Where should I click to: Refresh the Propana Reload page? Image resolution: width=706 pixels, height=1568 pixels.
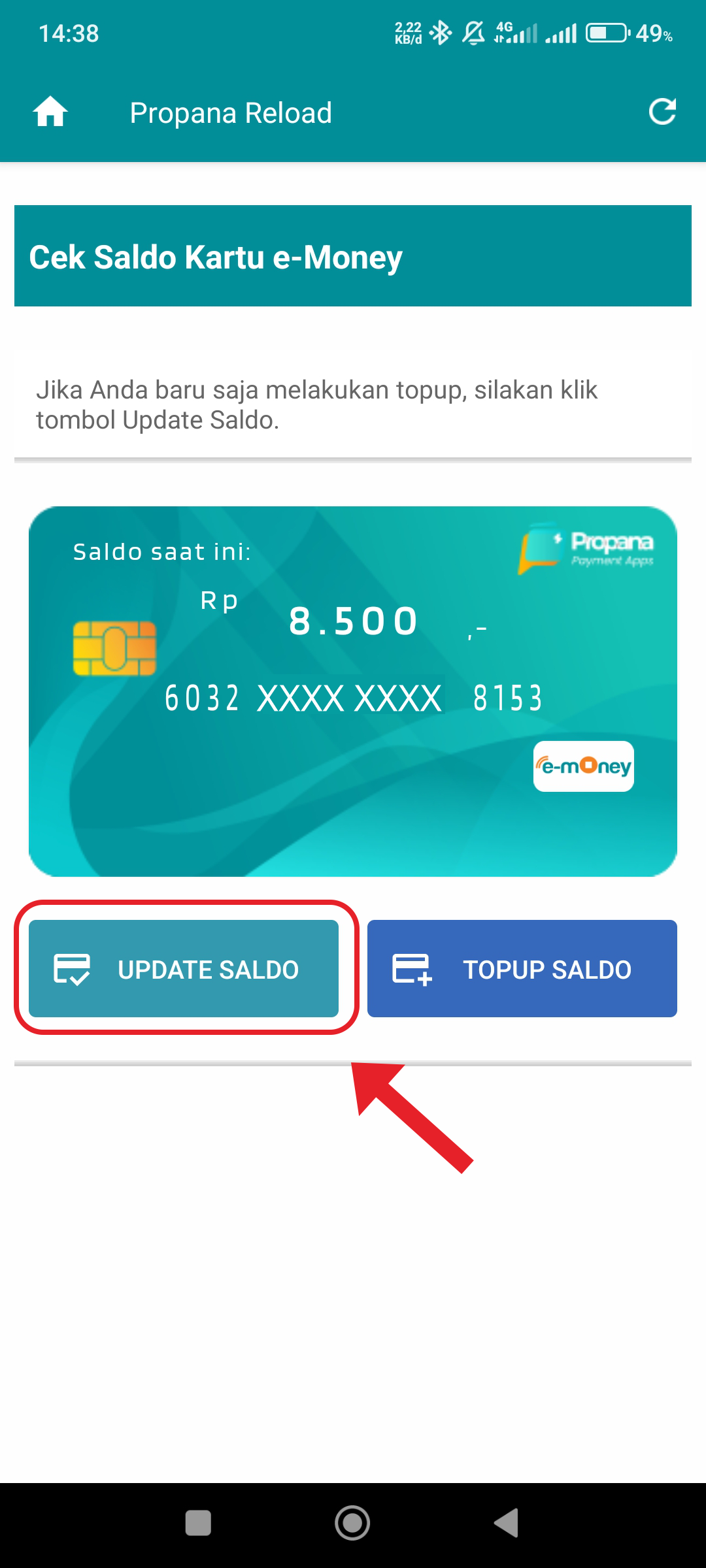click(662, 112)
